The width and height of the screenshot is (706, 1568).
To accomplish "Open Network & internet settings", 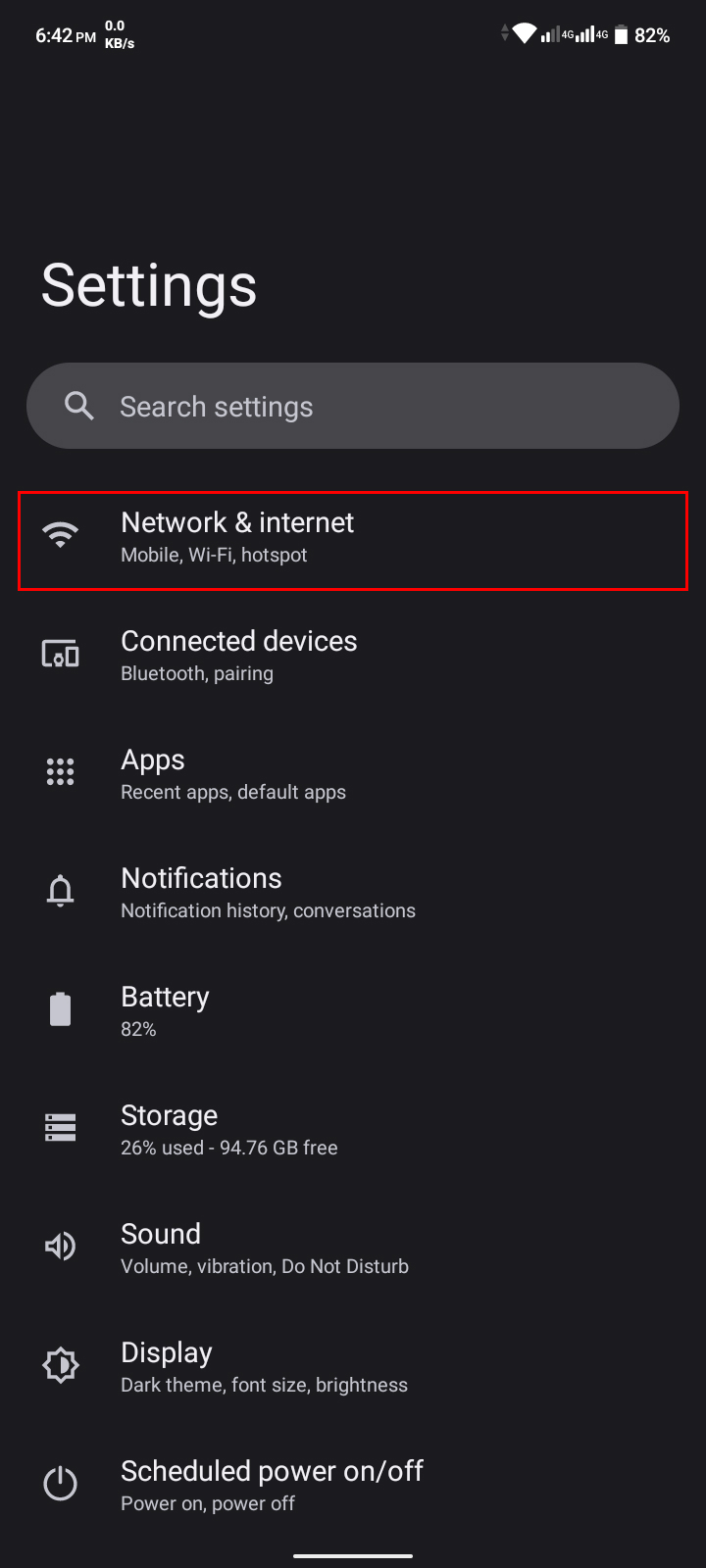I will click(353, 541).
